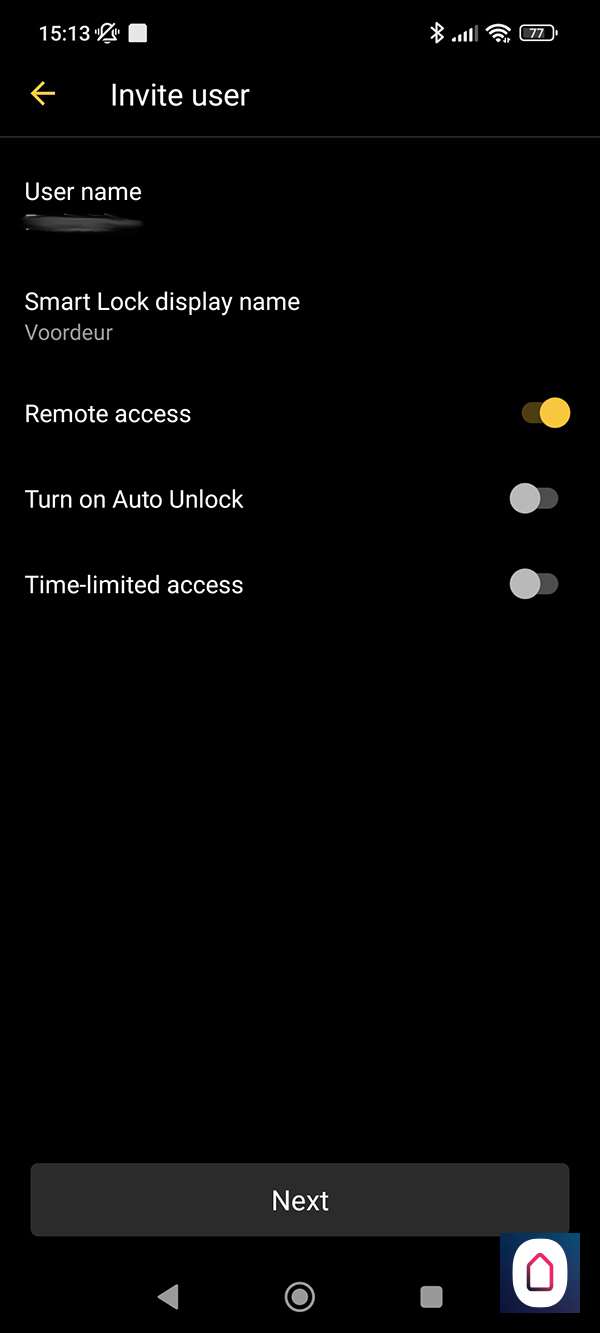Enable Time-limited access
This screenshot has height=1333, width=600.
[x=533, y=584]
